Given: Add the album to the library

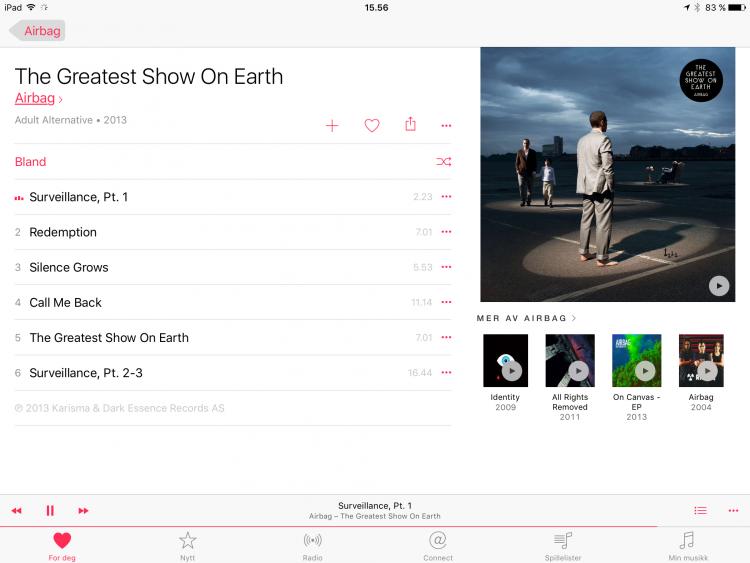Looking at the screenshot, I should [x=332, y=126].
